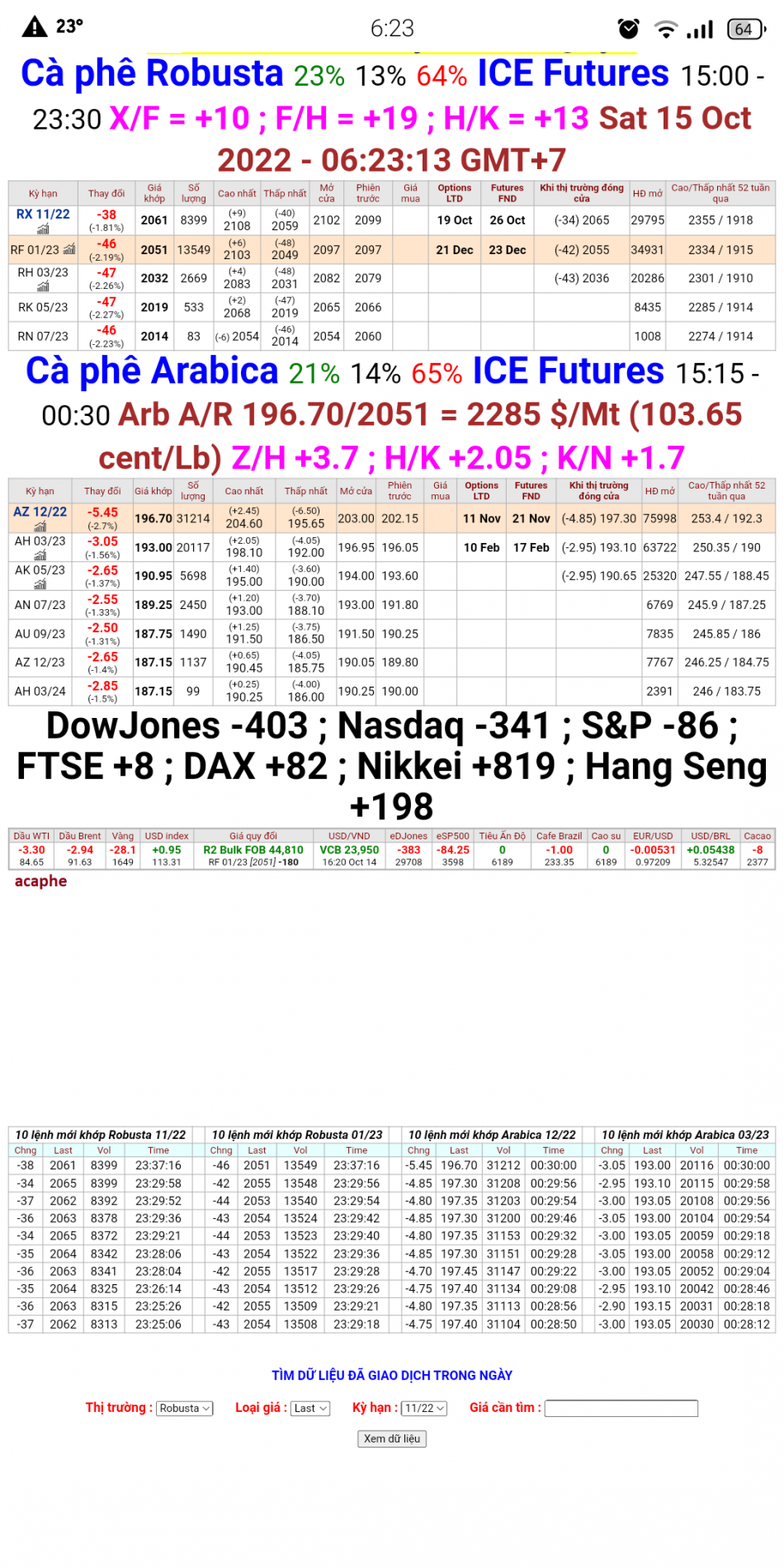Image resolution: width=784 pixels, height=1568 pixels.
Task: Tap the battery level indicator showing 64
Action: tap(743, 29)
